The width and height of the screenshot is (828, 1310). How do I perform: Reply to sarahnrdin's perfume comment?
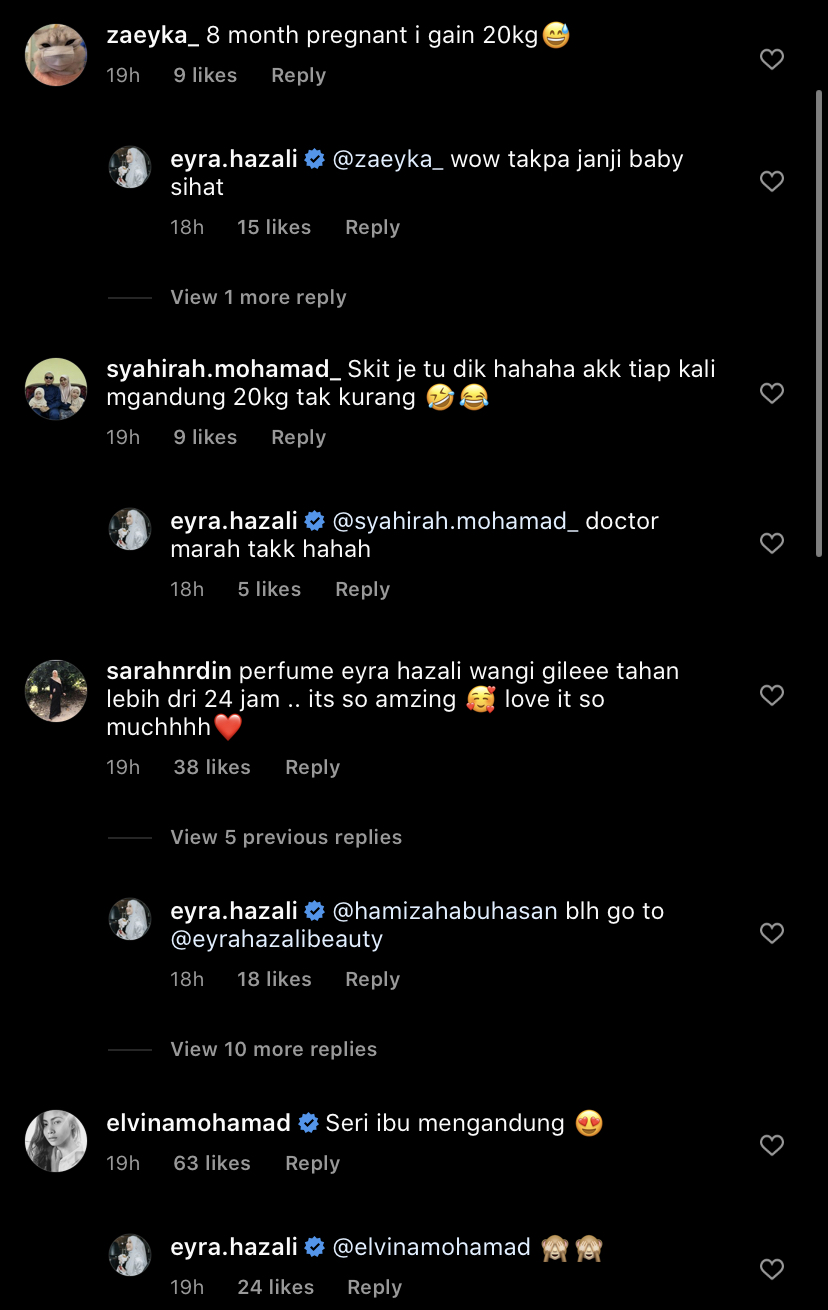coord(312,767)
